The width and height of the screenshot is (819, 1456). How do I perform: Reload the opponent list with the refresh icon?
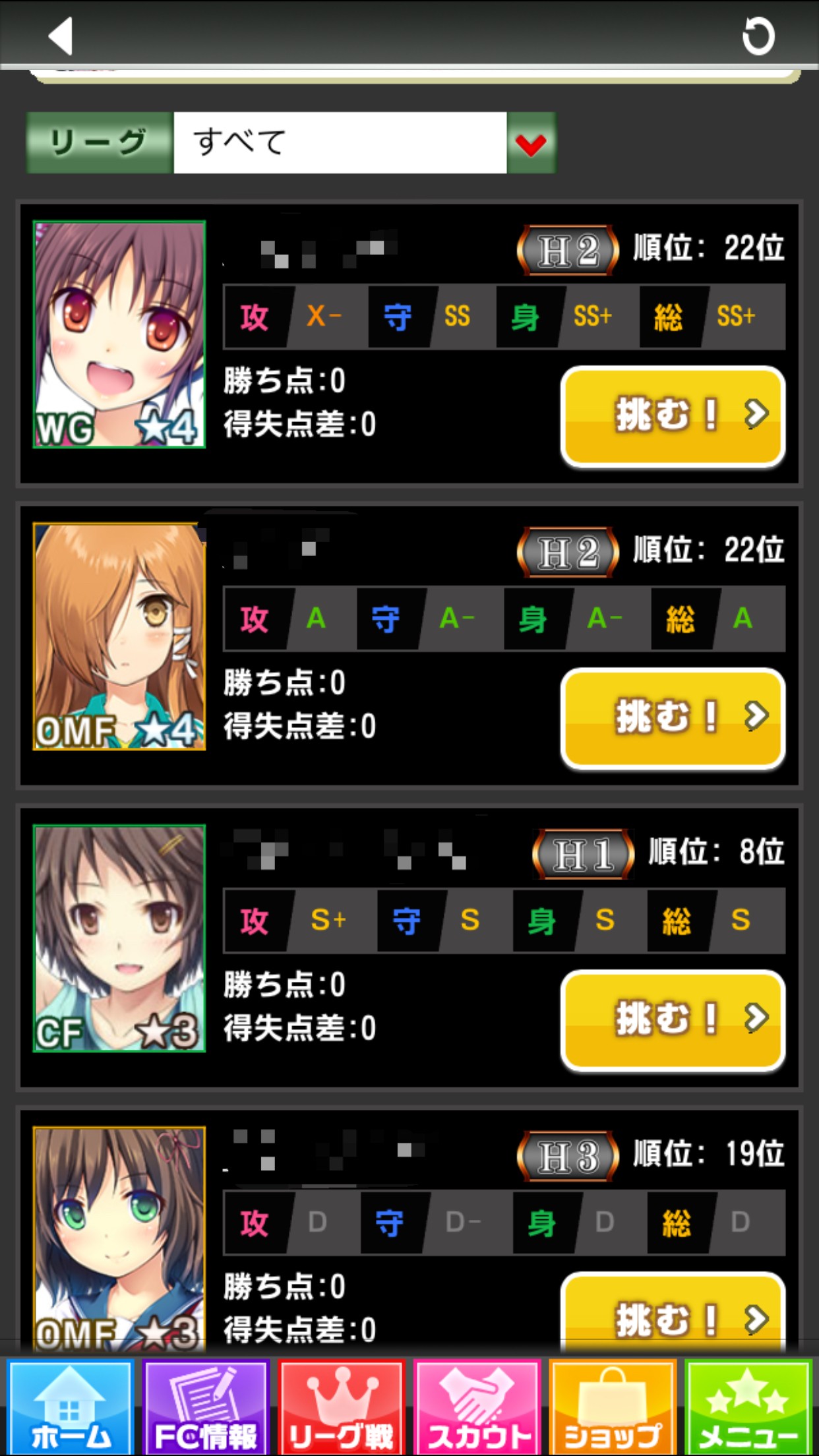click(x=758, y=36)
